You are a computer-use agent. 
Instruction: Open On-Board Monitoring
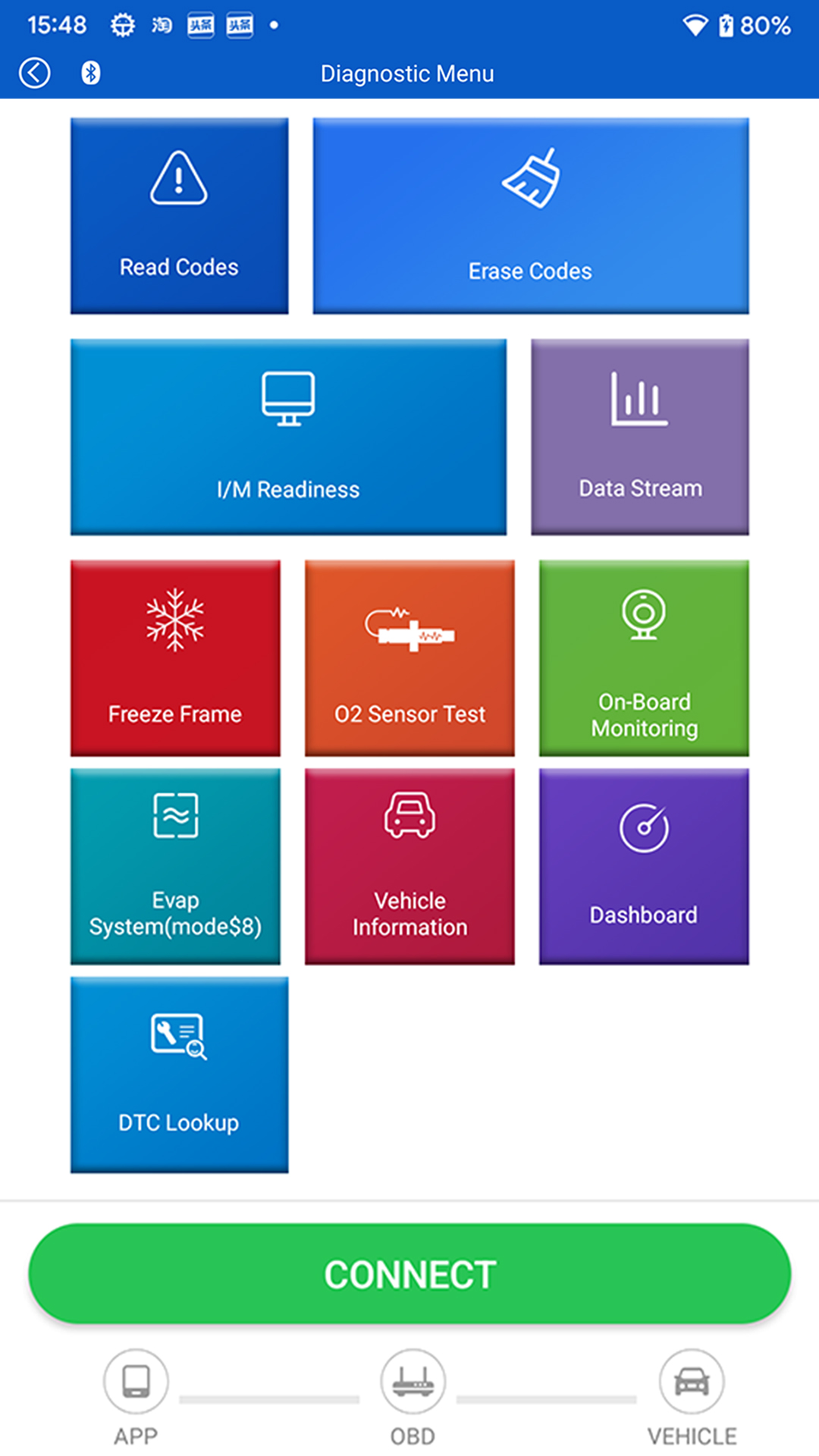coord(644,657)
